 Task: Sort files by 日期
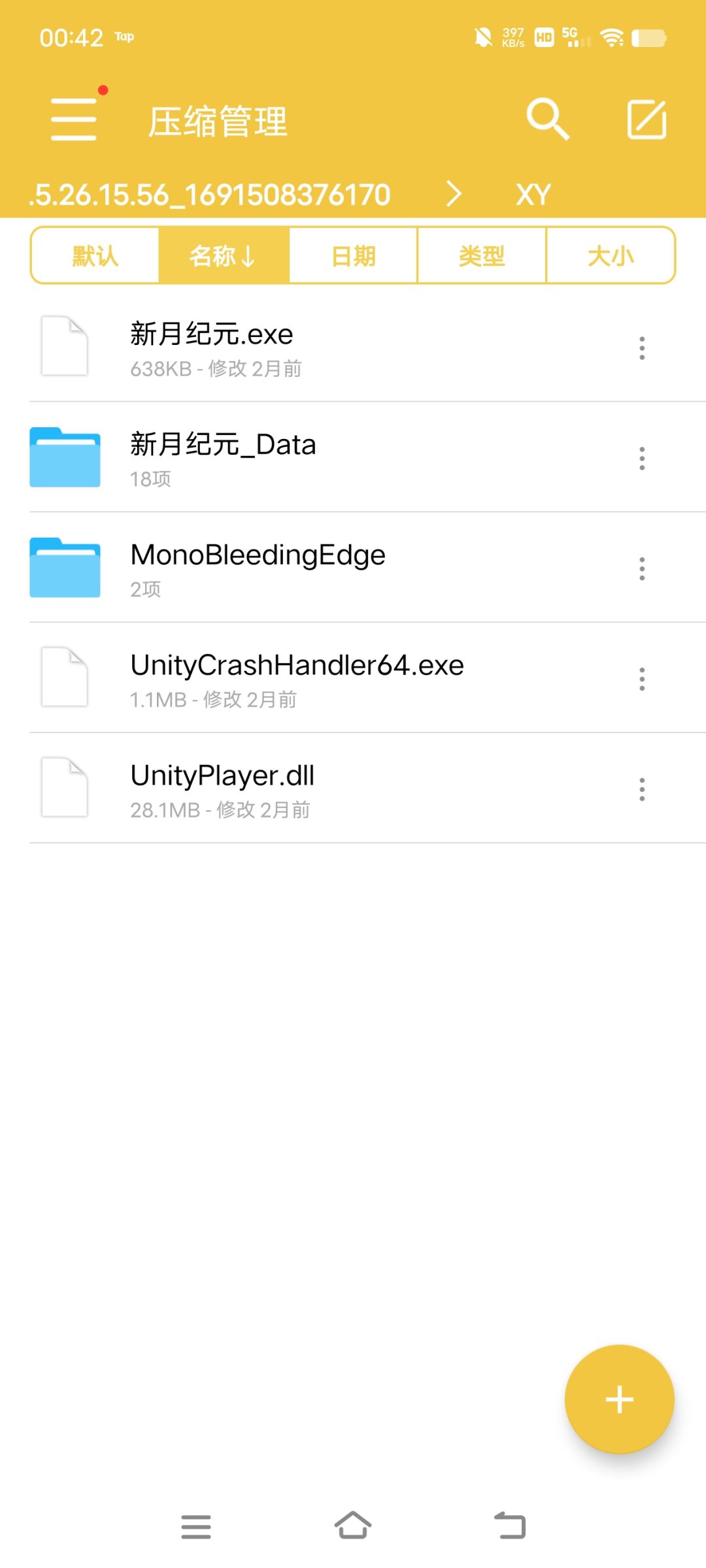tap(353, 255)
